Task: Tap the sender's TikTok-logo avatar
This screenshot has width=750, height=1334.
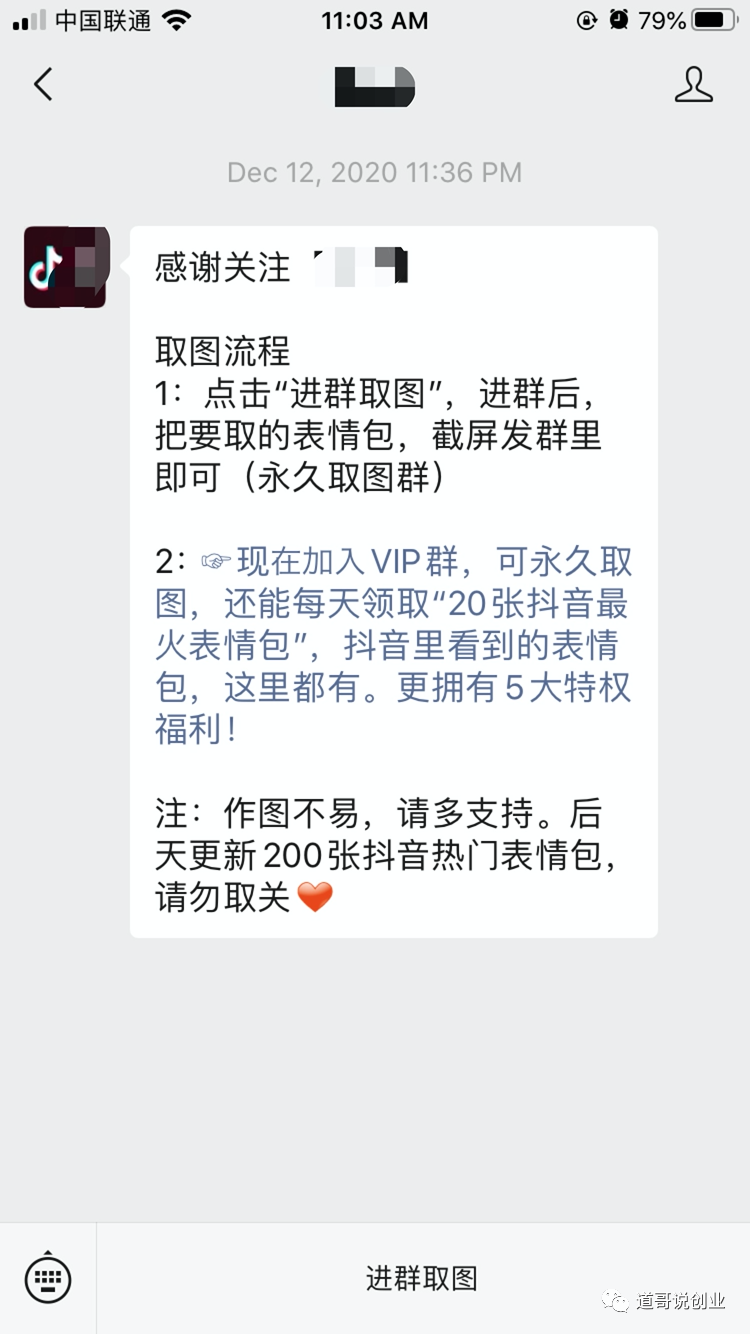Action: [x=66, y=267]
